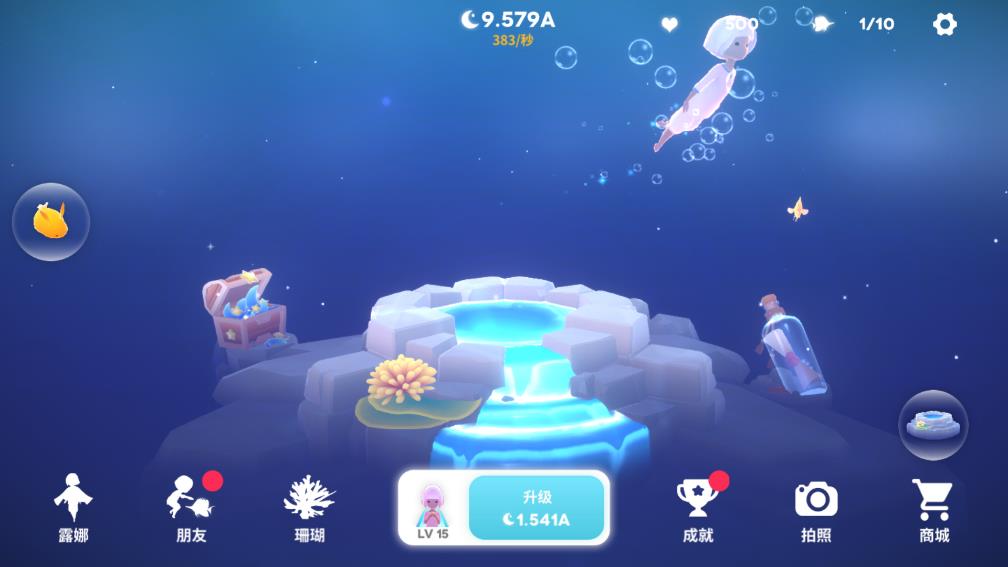1008x567 pixels.
Task: Open the 露娜 character menu
Action: (x=73, y=508)
